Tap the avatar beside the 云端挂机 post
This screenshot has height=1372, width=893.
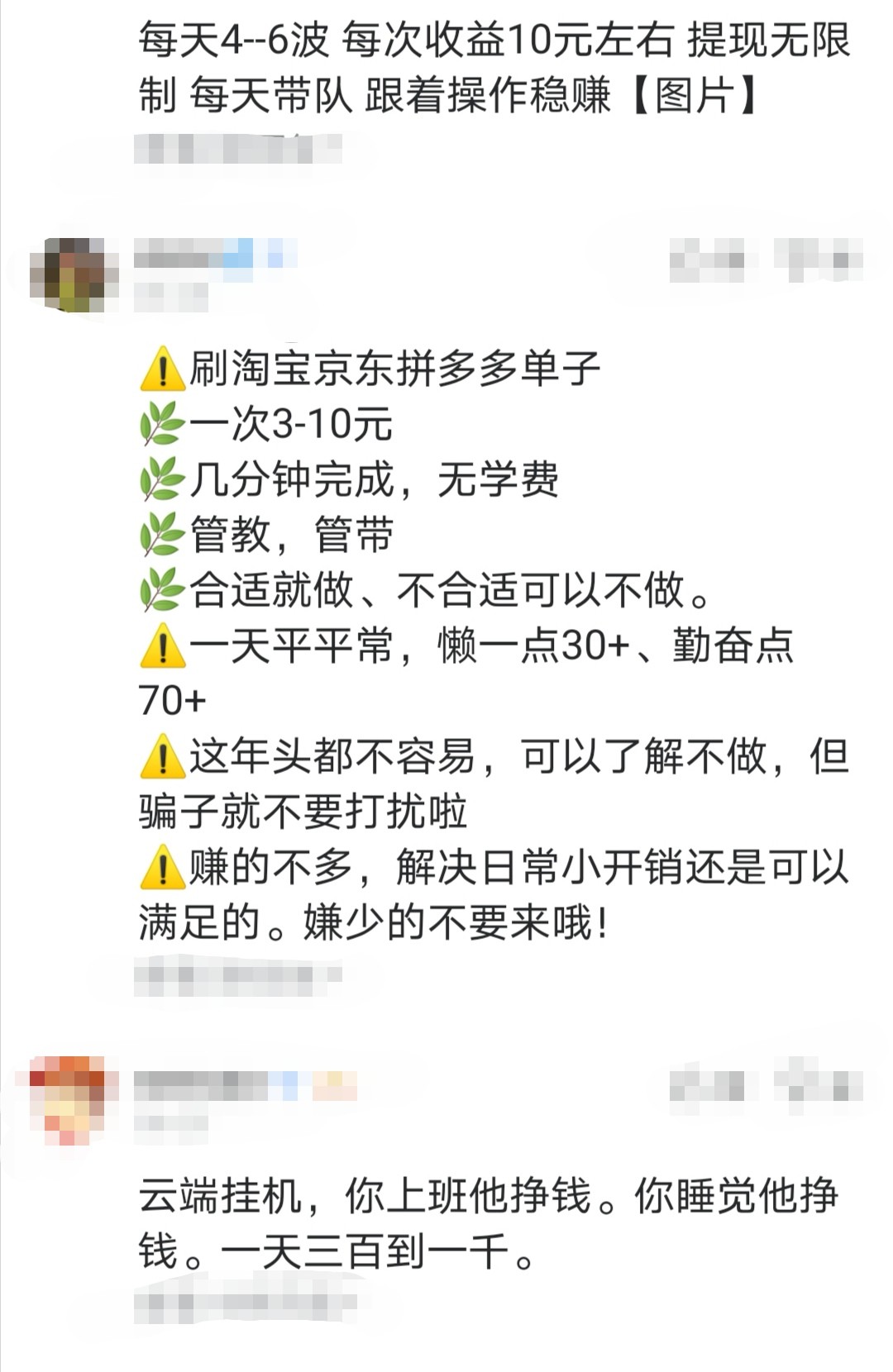(68, 1098)
